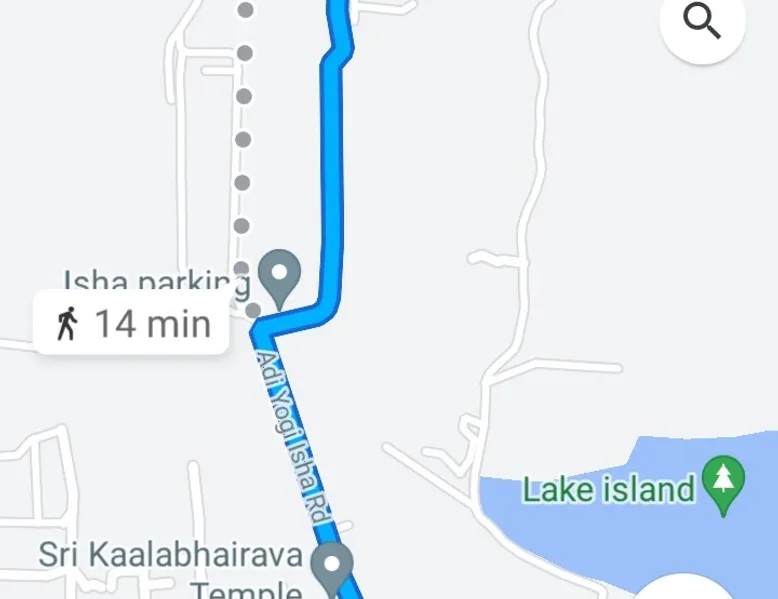Viewport: 778px width, 599px height.
Task: Tap the Lake island park marker
Action: tap(724, 483)
